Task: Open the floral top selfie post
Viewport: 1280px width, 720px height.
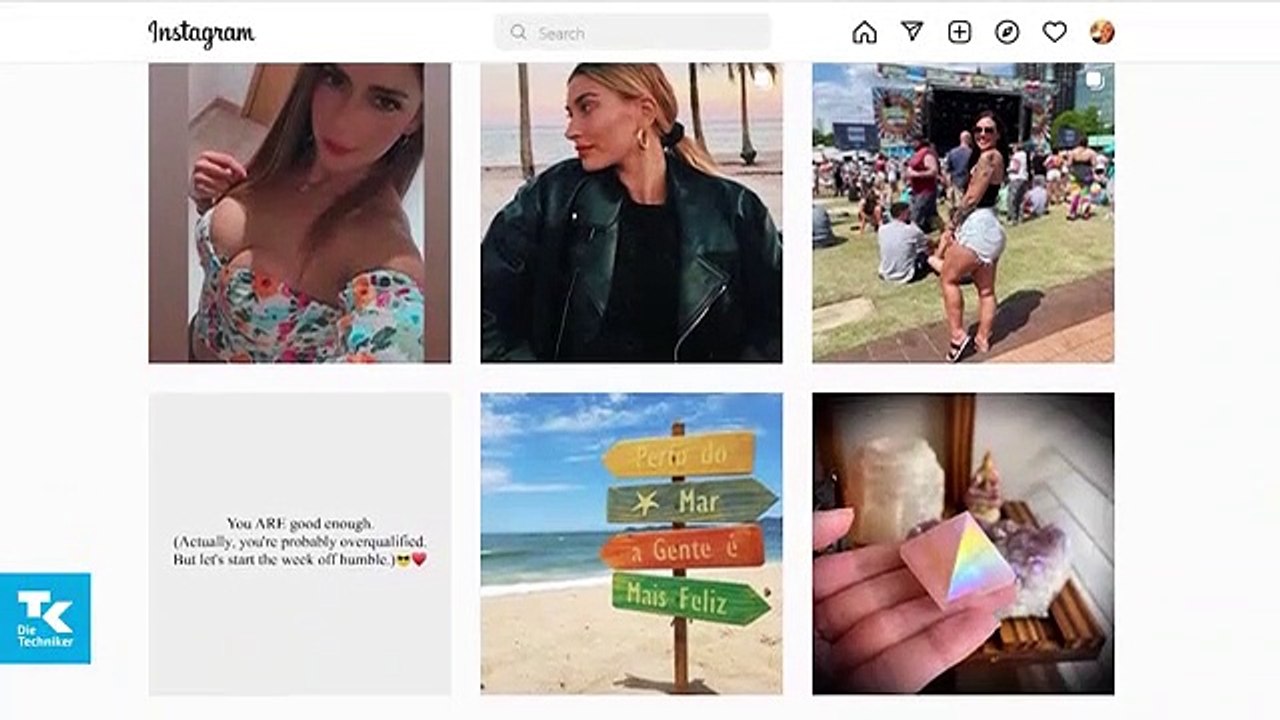Action: (299, 212)
